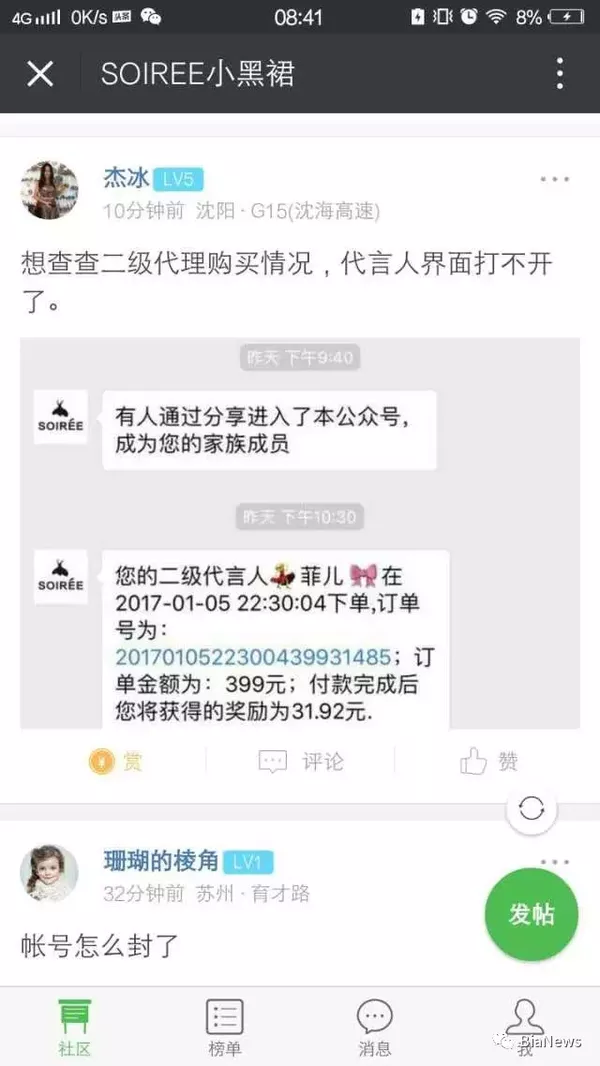
Task: Open more options on 杰冰's post
Action: pyautogui.click(x=554, y=180)
